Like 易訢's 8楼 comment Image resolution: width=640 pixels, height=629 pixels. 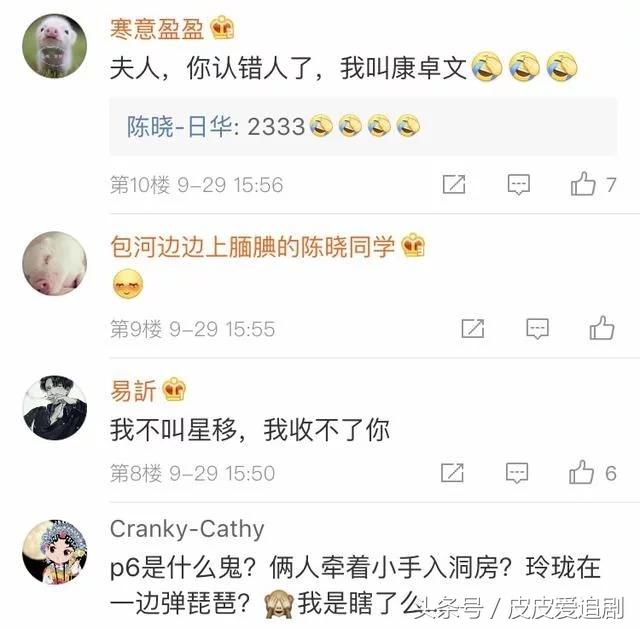582,472
